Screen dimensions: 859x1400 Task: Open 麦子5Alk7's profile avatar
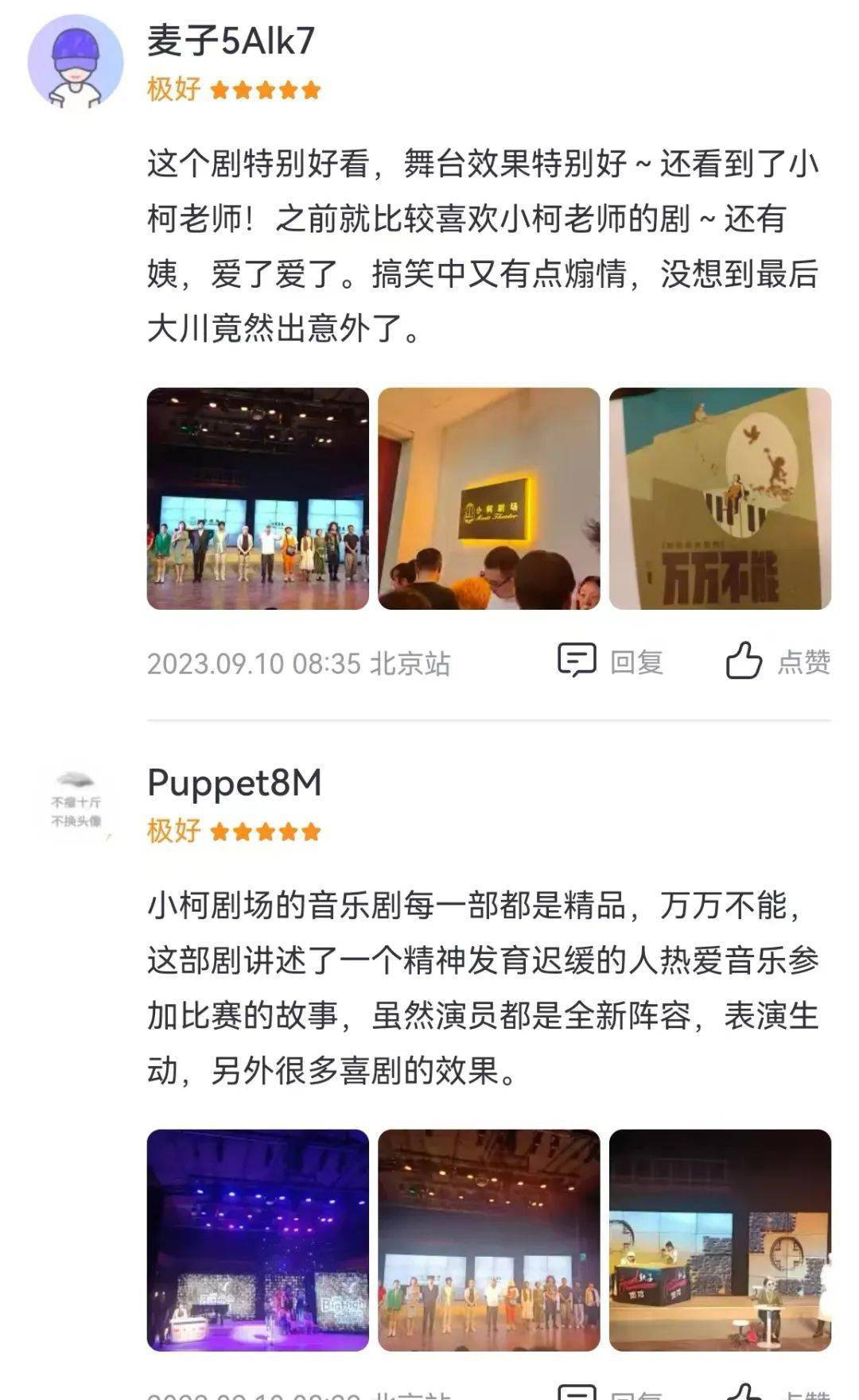[76, 62]
